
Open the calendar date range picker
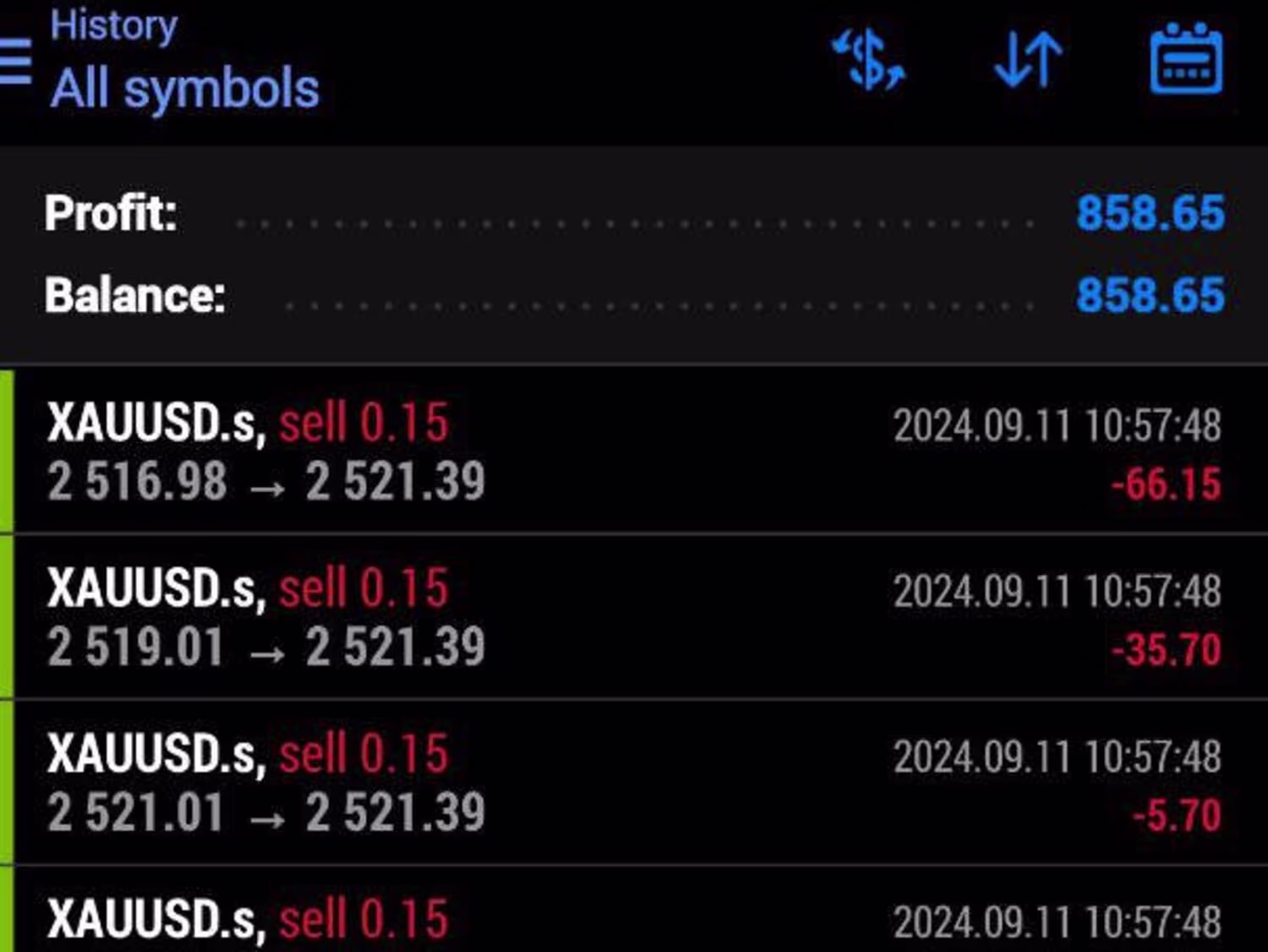pos(1186,59)
